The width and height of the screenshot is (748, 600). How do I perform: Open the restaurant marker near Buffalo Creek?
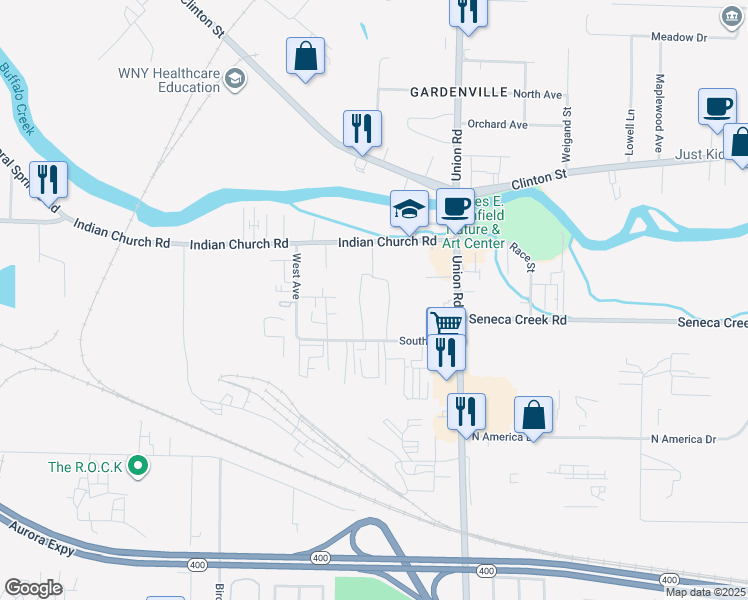(48, 179)
